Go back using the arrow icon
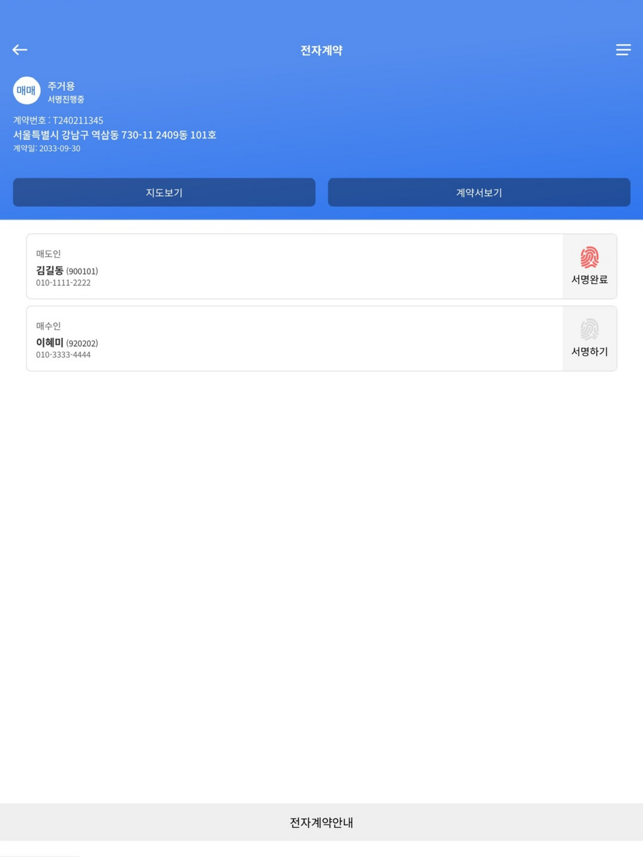The height and width of the screenshot is (857, 643). click(20, 50)
